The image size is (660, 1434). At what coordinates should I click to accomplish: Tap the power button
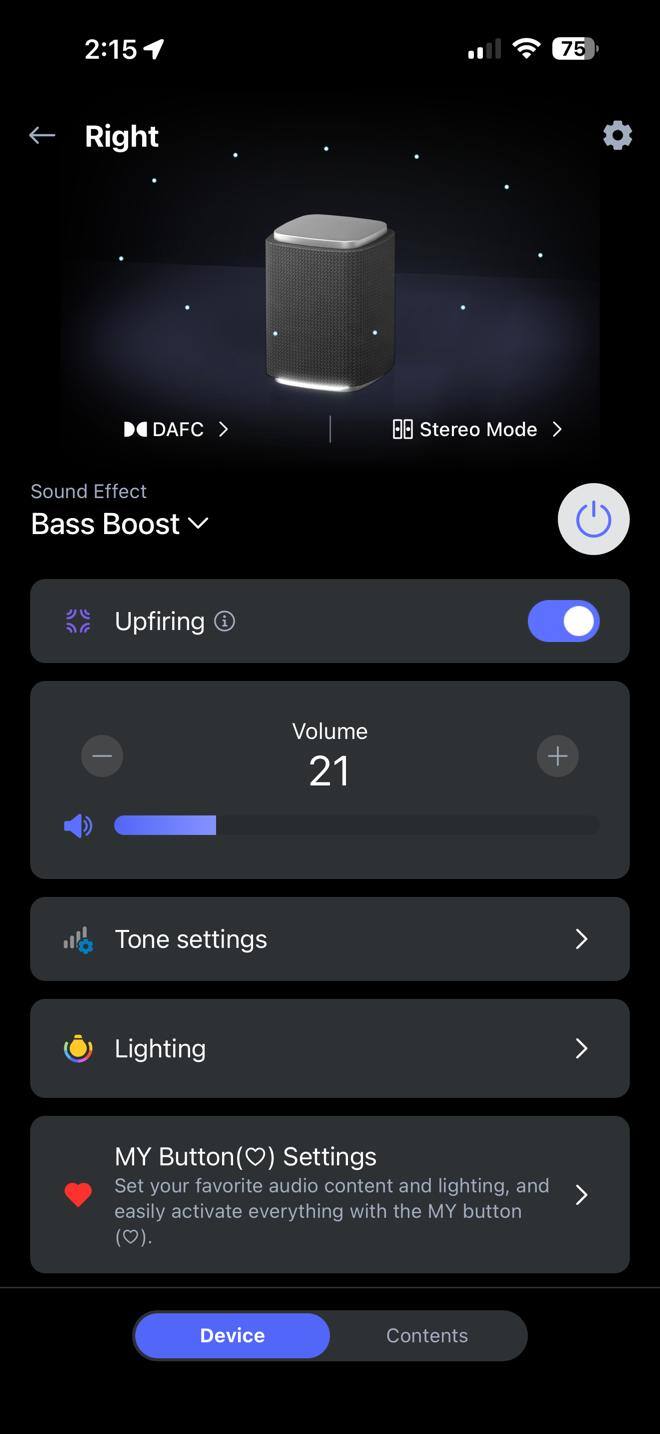(593, 519)
